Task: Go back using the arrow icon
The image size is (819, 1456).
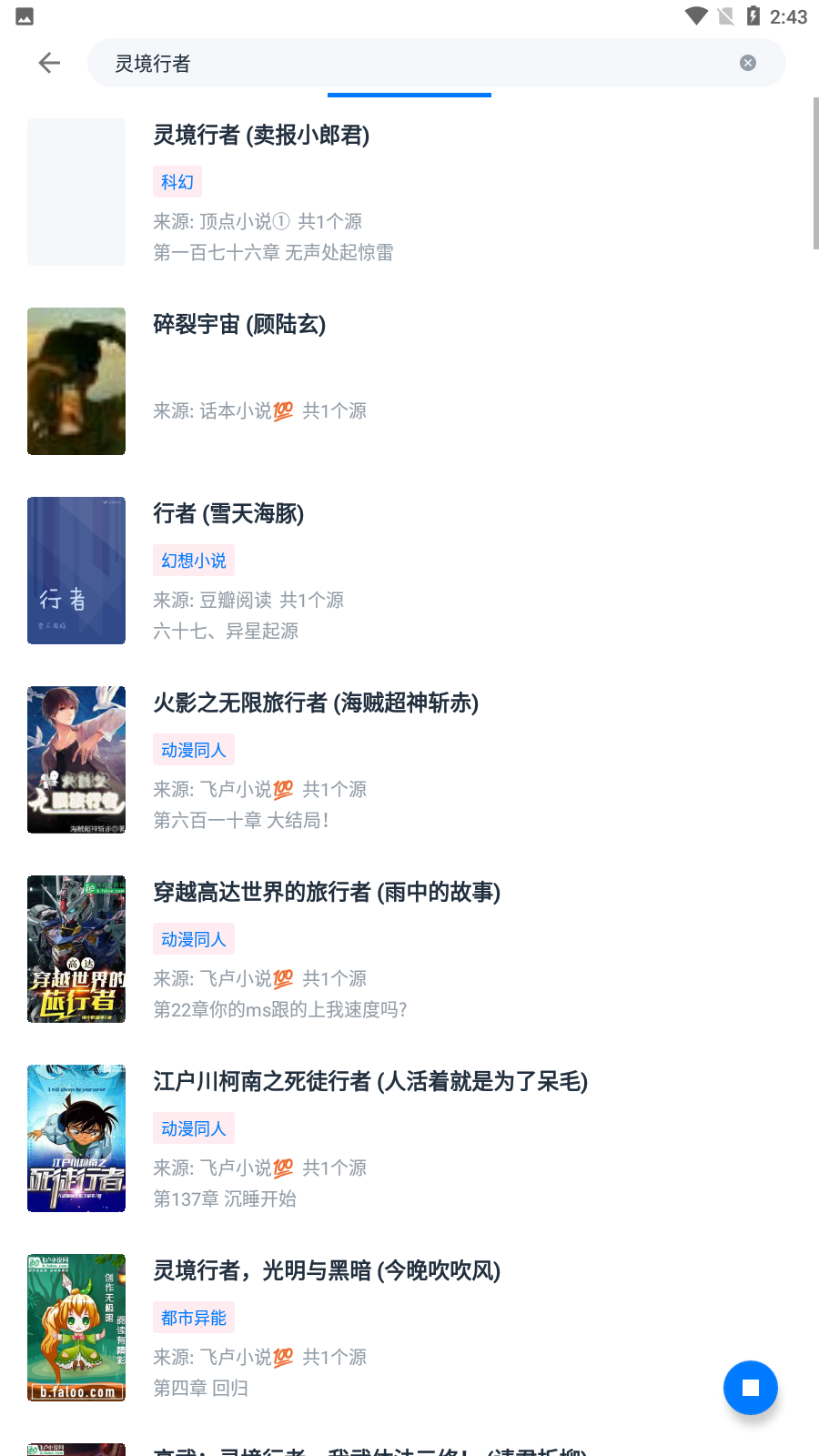Action: [49, 63]
